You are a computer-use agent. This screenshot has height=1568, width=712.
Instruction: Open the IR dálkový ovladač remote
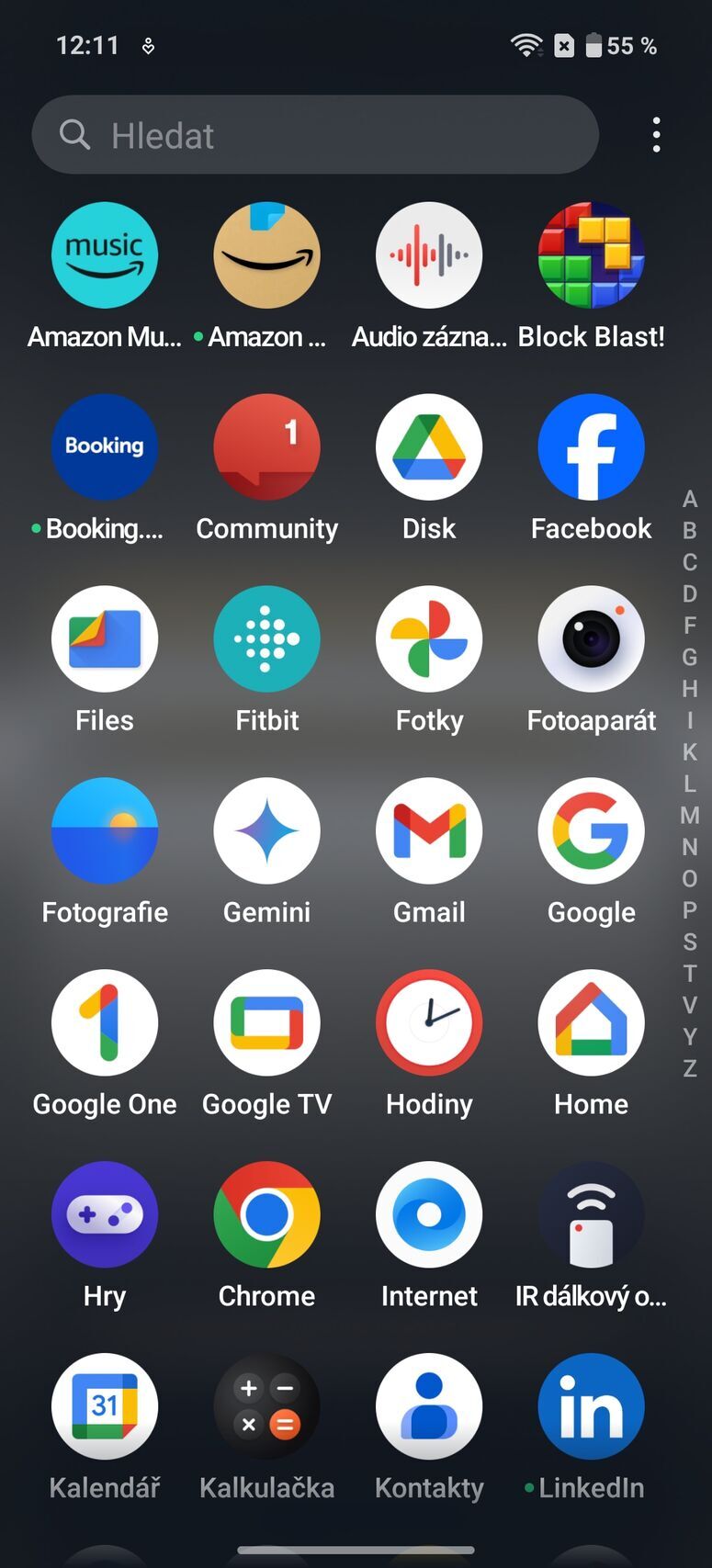[x=591, y=1214]
